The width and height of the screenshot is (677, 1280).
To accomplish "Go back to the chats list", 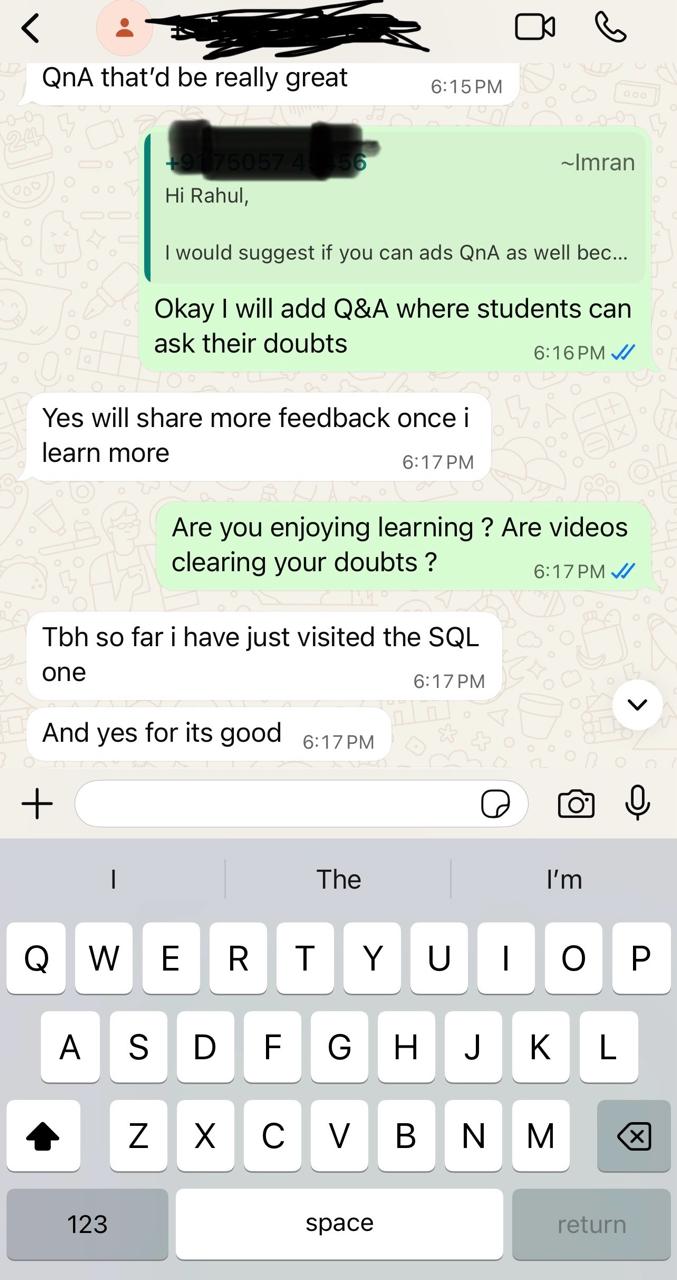I will point(31,28).
